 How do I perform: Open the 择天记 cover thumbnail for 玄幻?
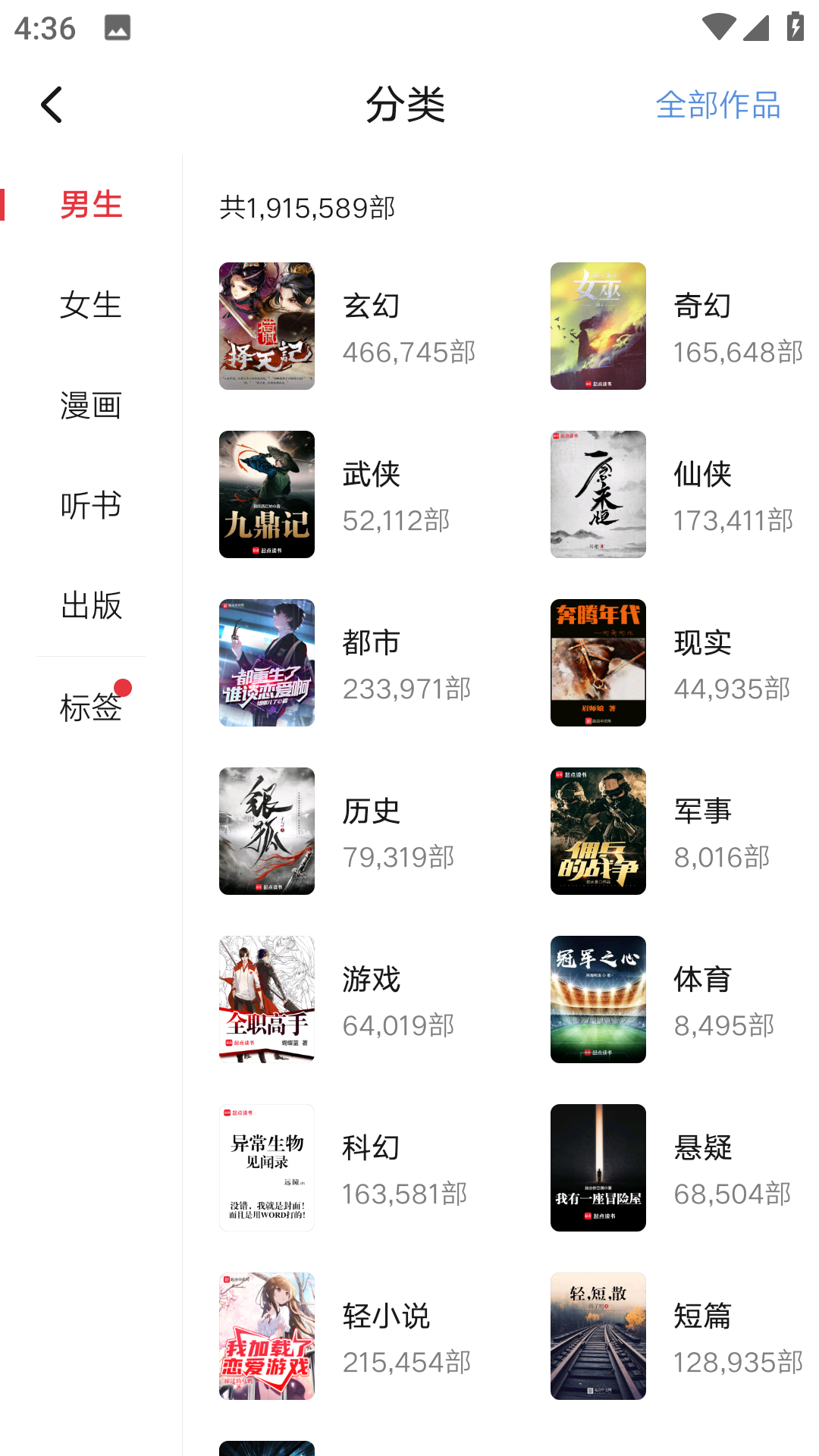(266, 325)
